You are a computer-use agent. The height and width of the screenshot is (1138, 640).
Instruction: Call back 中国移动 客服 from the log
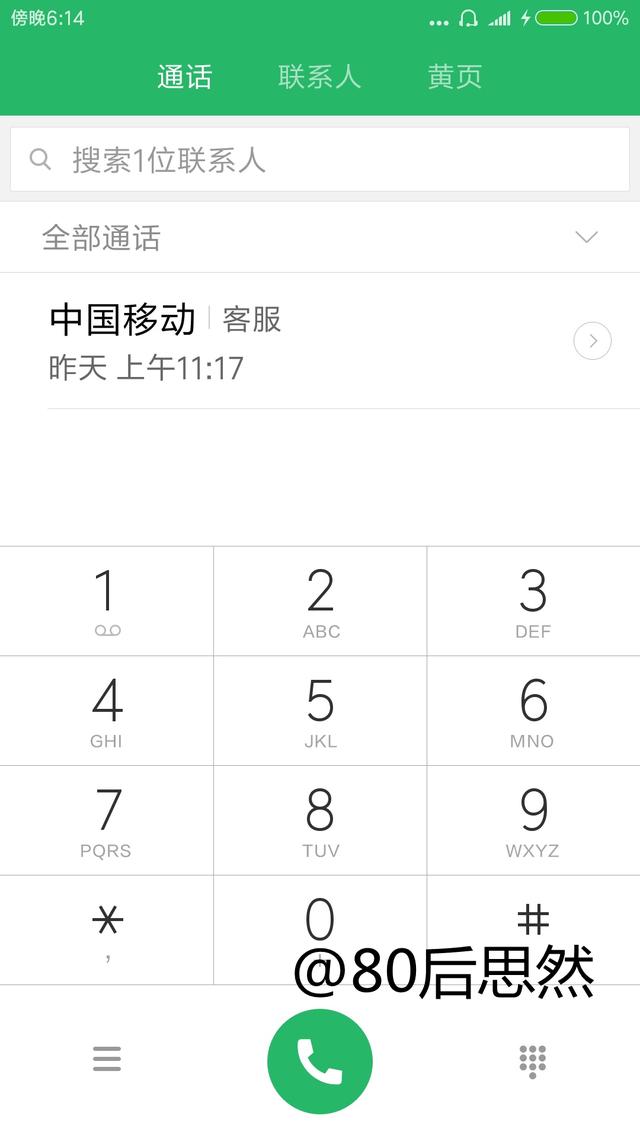tap(290, 341)
